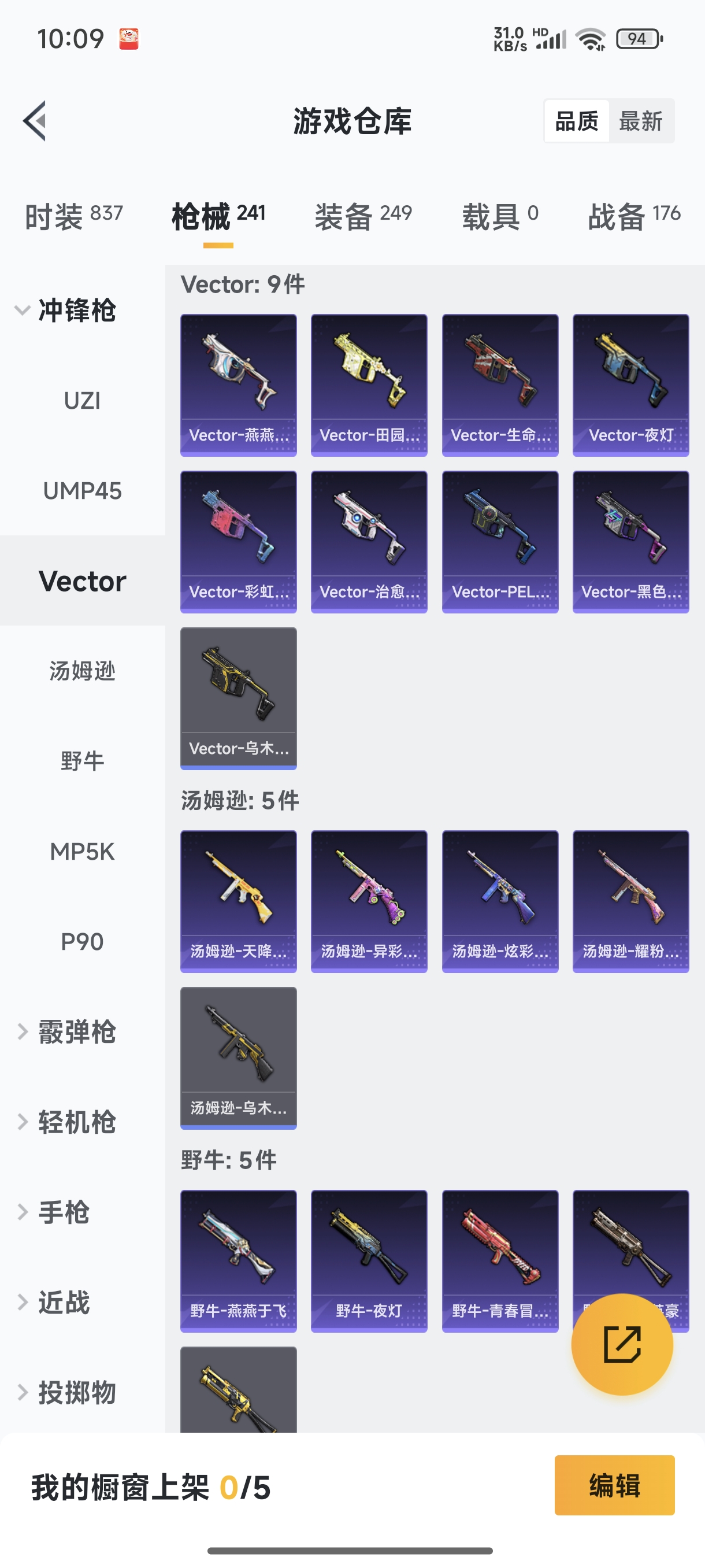Open the Vector-夜灯 skin
705x1568 pixels.
point(630,384)
